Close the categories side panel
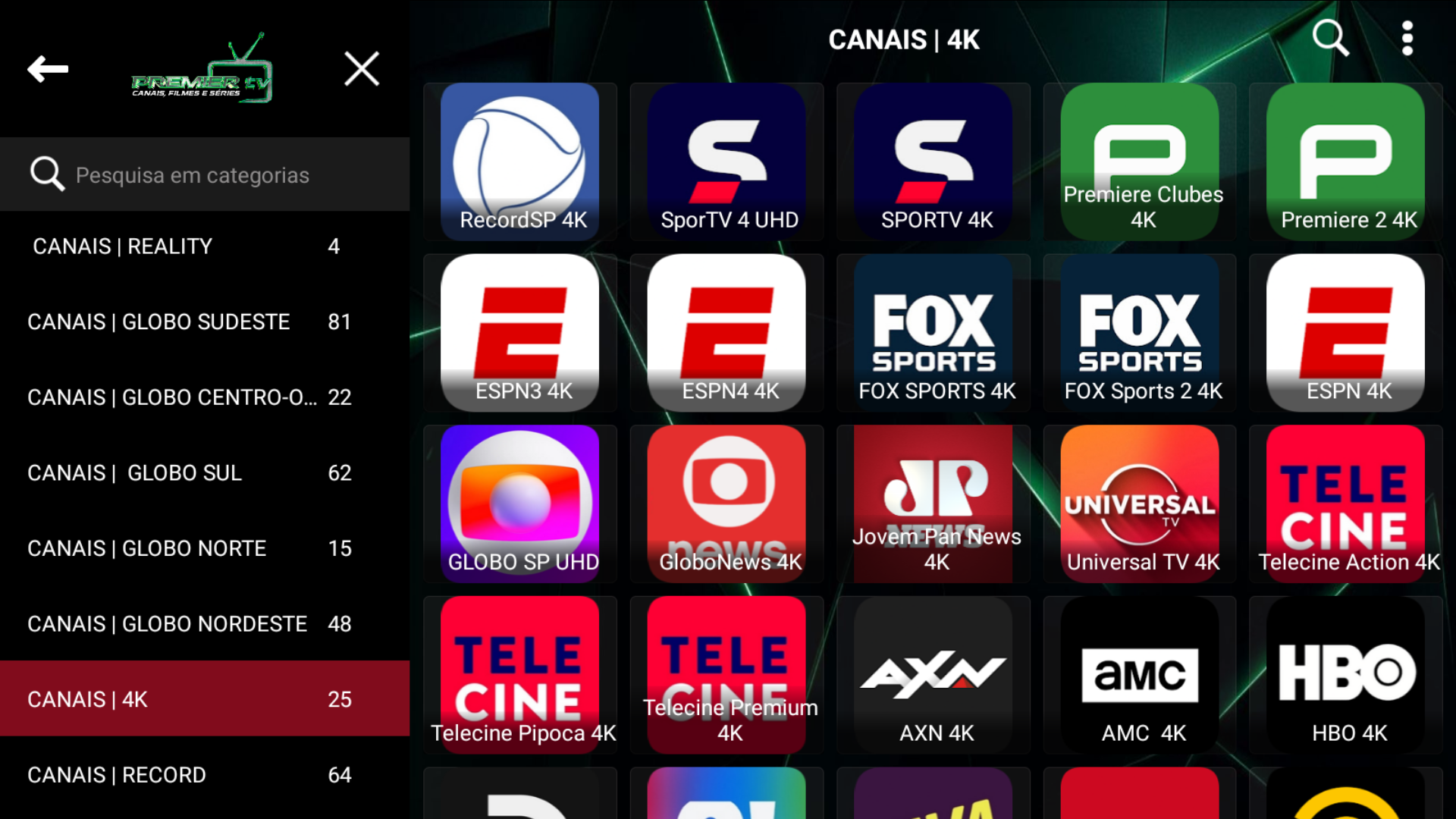The image size is (1456, 819). pyautogui.click(x=361, y=69)
